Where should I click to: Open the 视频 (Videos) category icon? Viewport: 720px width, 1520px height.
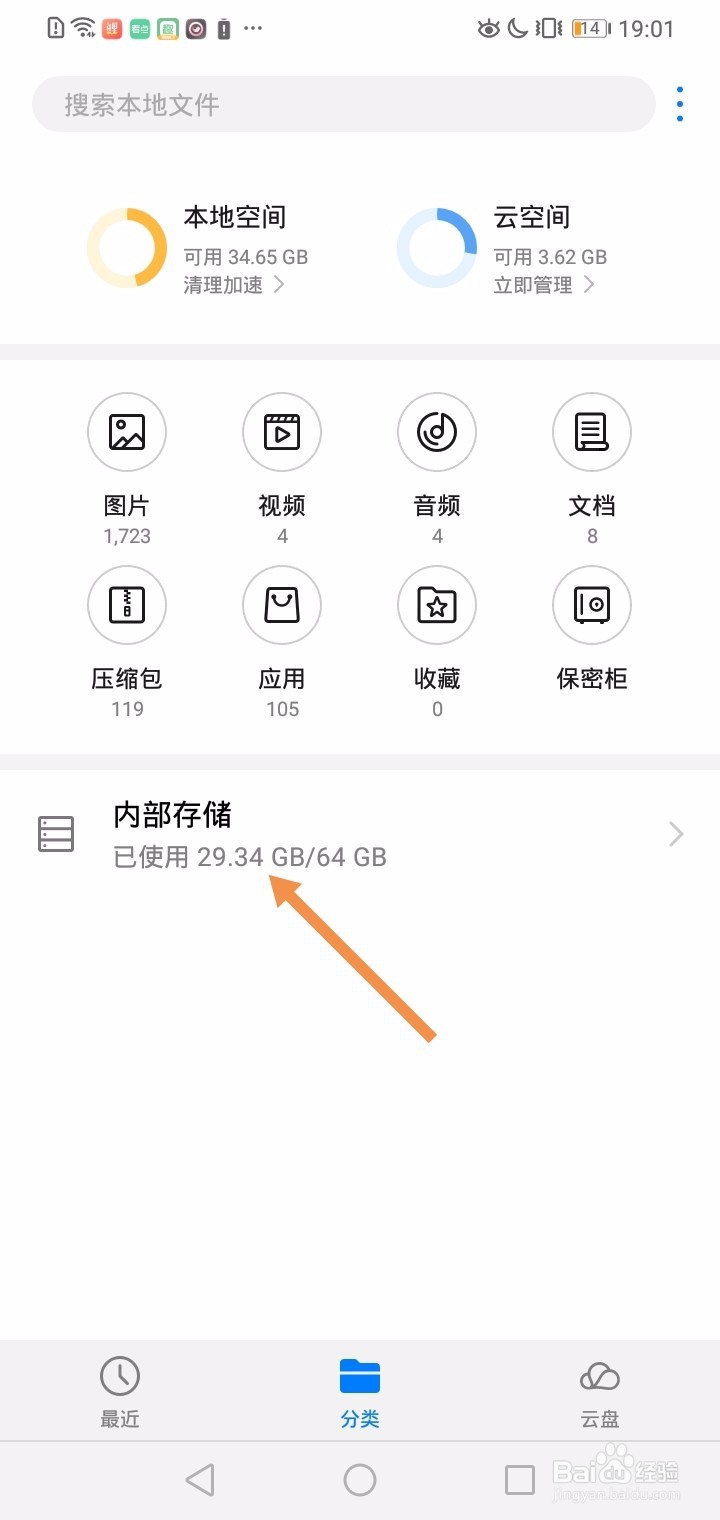[281, 432]
